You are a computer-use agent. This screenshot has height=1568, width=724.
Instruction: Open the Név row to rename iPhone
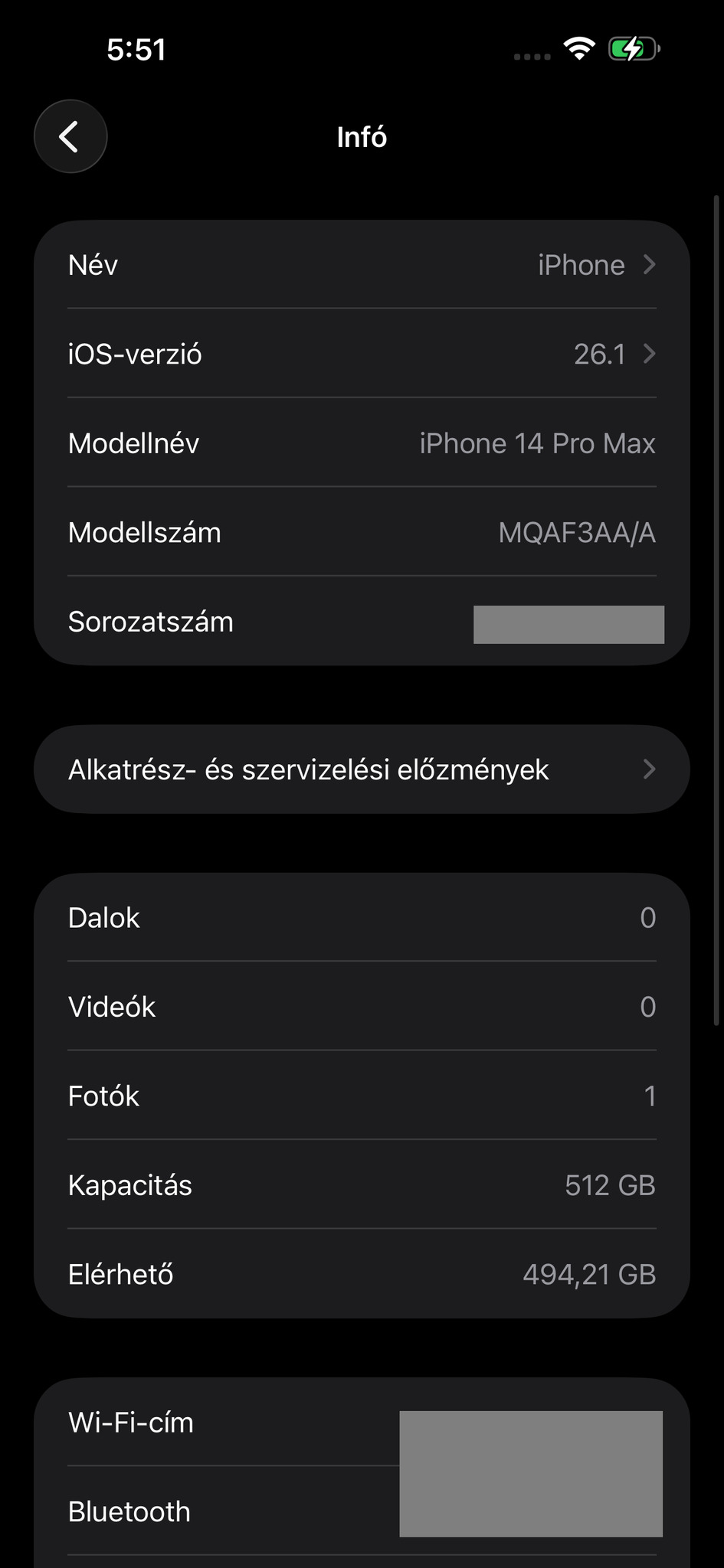point(362,265)
